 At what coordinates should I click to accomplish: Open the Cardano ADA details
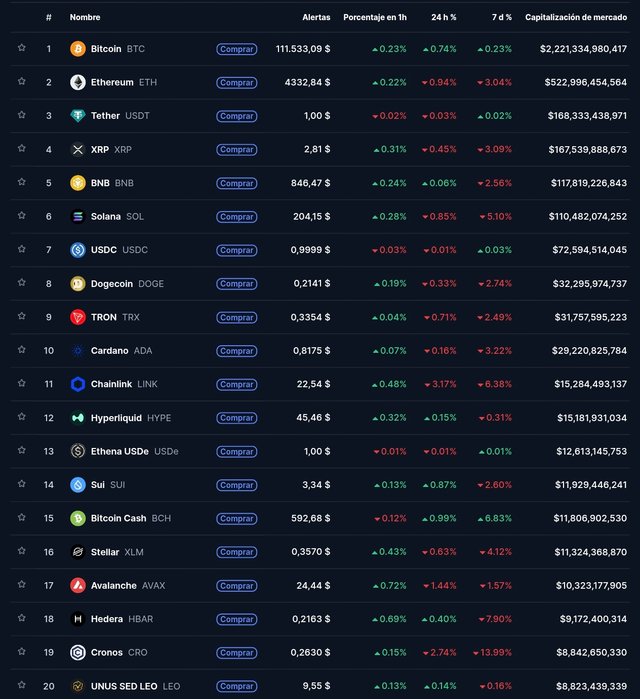click(109, 351)
